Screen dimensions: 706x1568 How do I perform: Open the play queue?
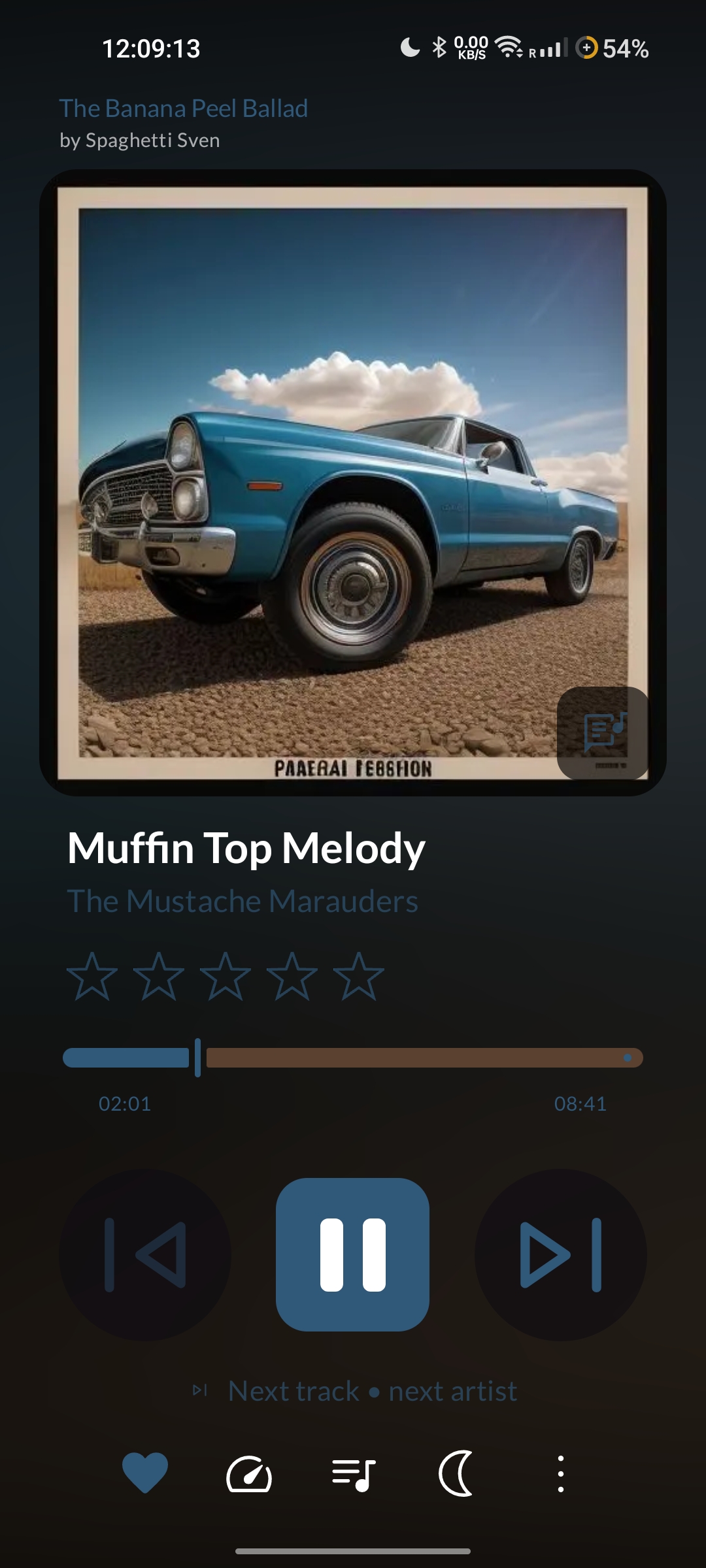353,1474
